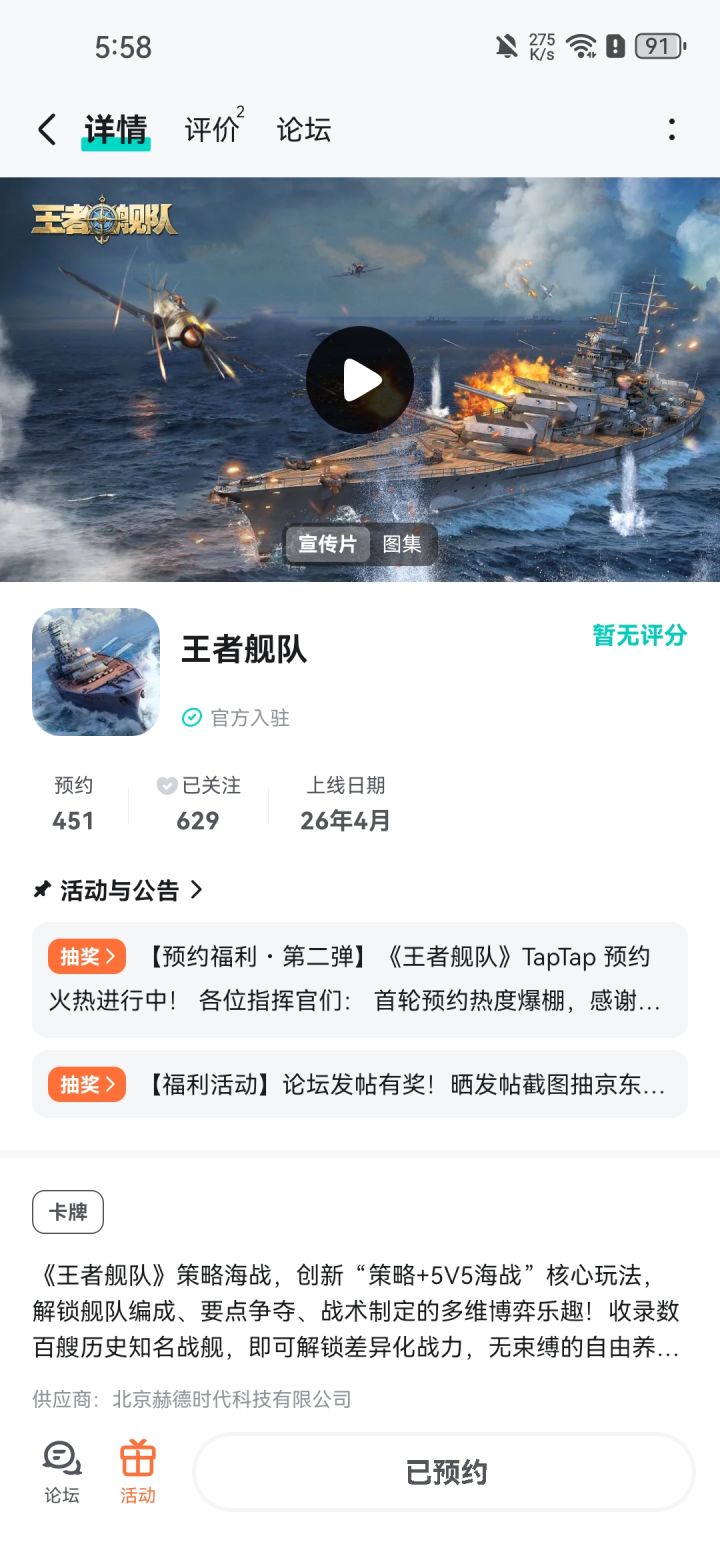Play the 王者舰队 promotional video
720x1560 pixels.
(x=360, y=378)
